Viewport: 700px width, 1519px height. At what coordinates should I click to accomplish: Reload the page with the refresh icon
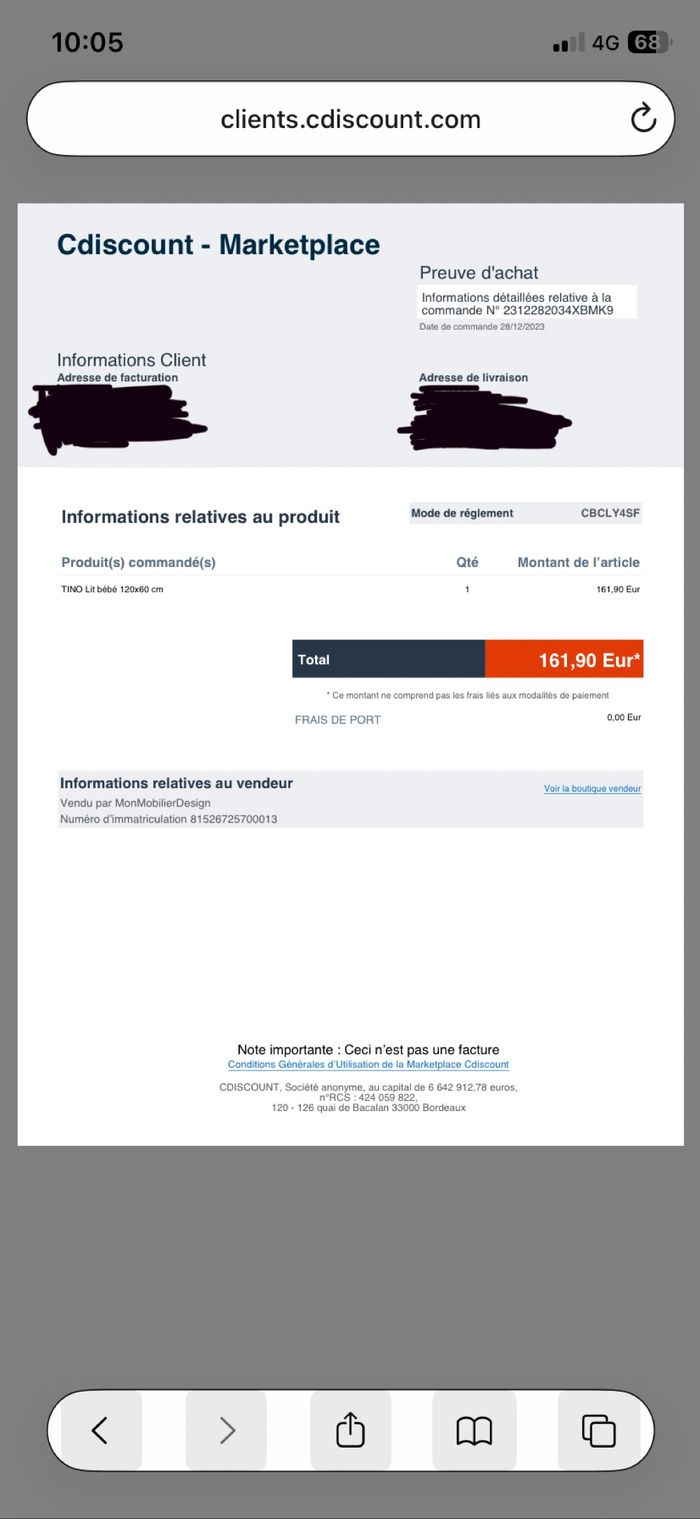pyautogui.click(x=643, y=119)
